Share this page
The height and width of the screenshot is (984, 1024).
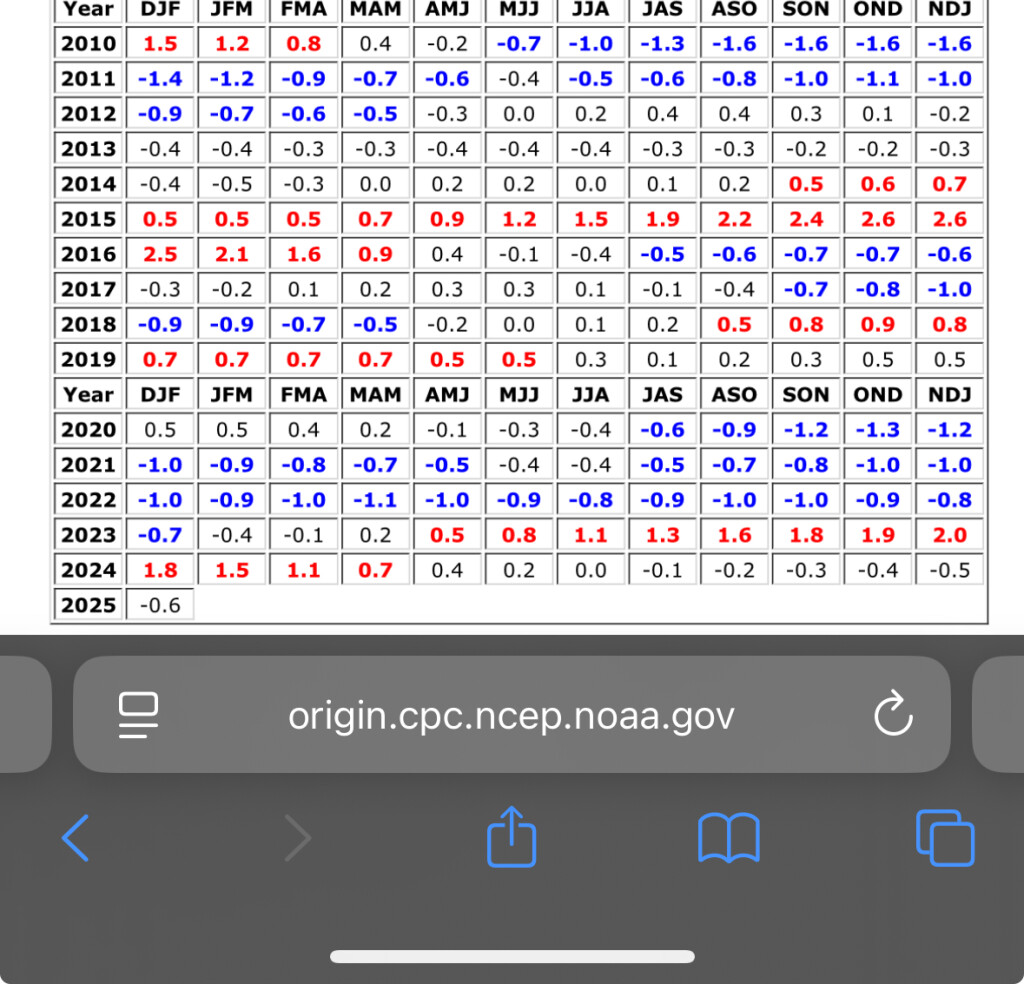(x=511, y=836)
